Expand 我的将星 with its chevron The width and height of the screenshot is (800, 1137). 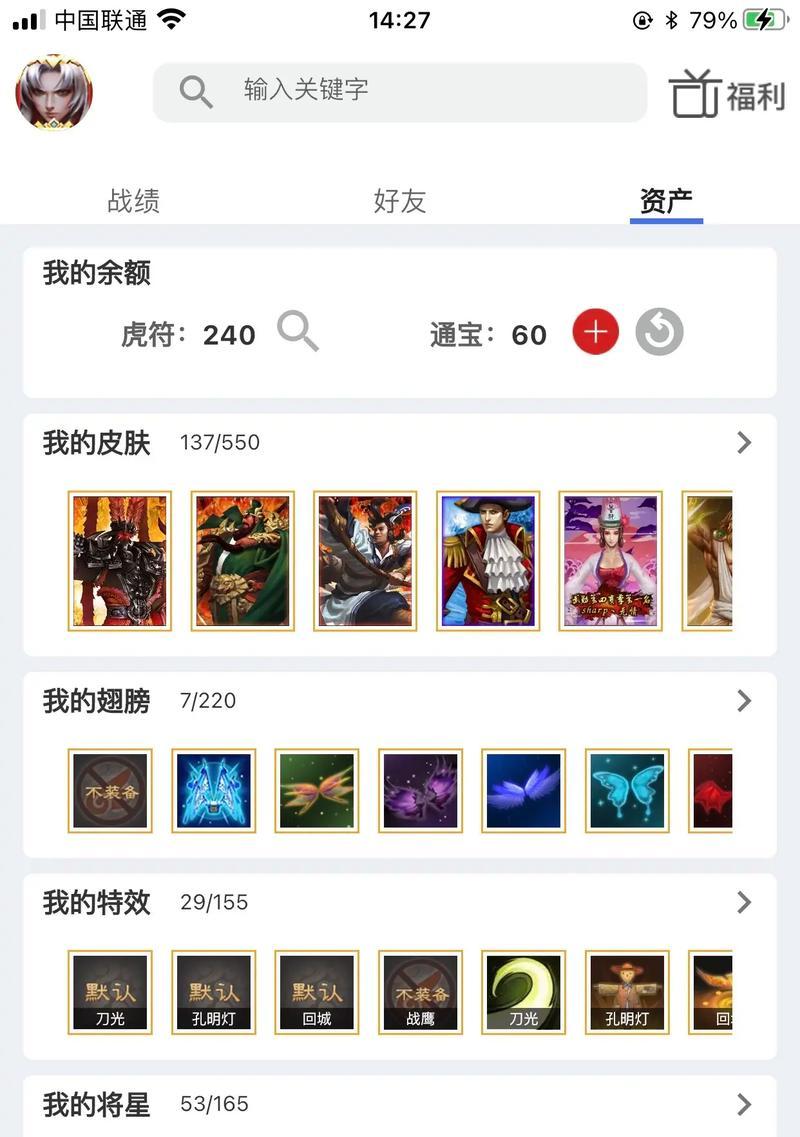744,1104
